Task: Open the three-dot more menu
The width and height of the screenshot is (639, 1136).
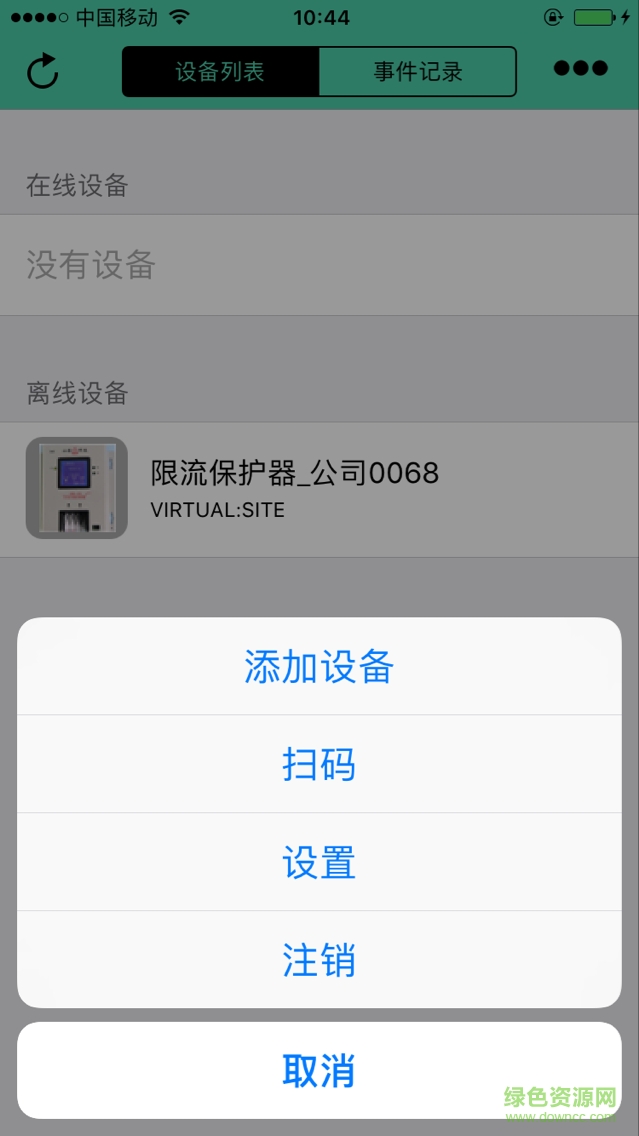Action: pos(581,69)
